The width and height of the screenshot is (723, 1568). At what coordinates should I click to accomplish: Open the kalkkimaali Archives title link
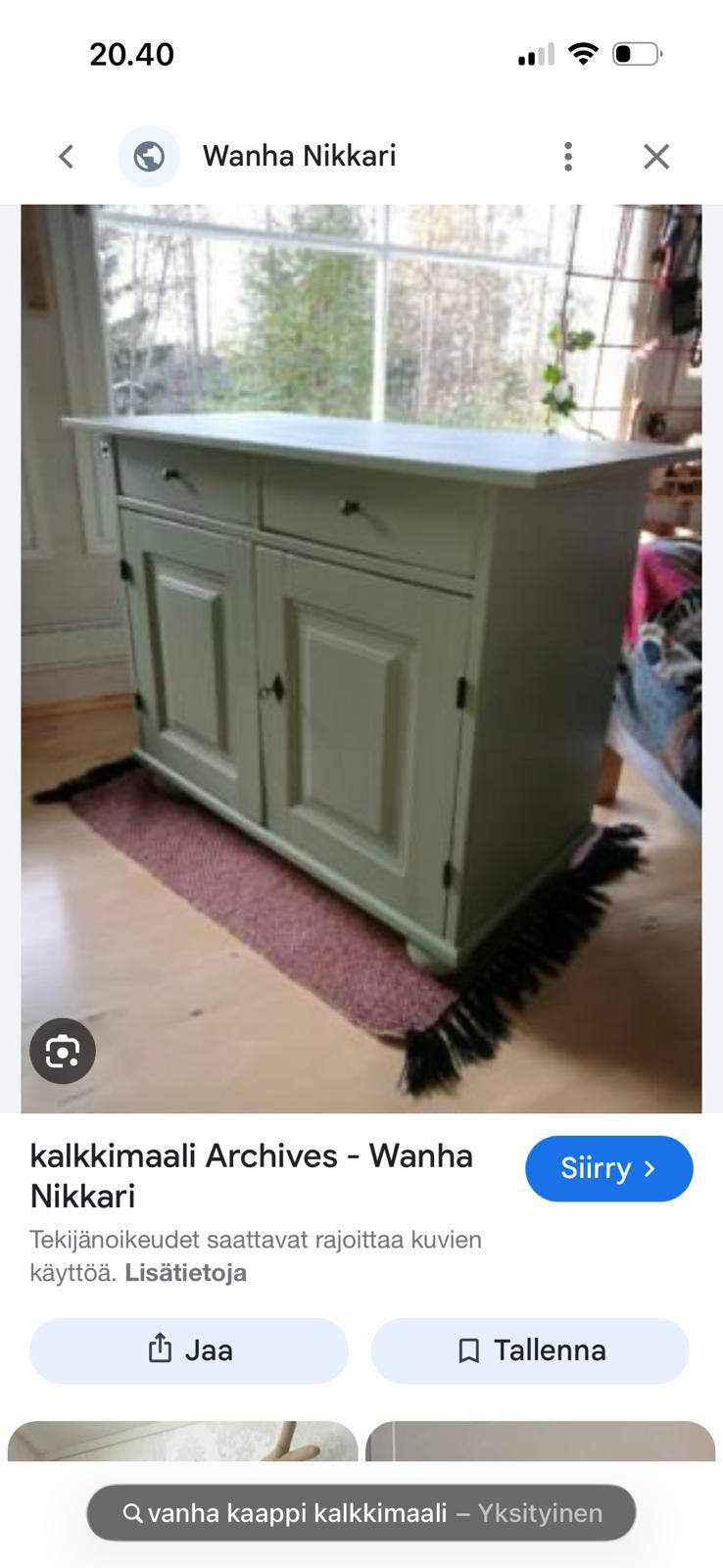tap(251, 1175)
